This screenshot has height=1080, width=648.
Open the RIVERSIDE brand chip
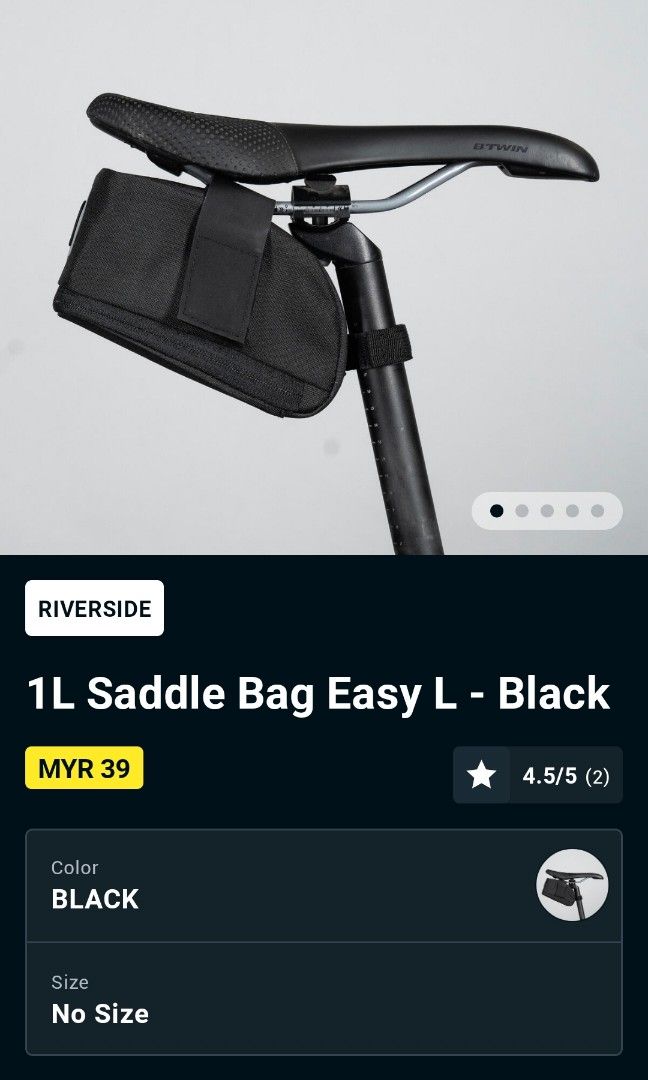[94, 608]
